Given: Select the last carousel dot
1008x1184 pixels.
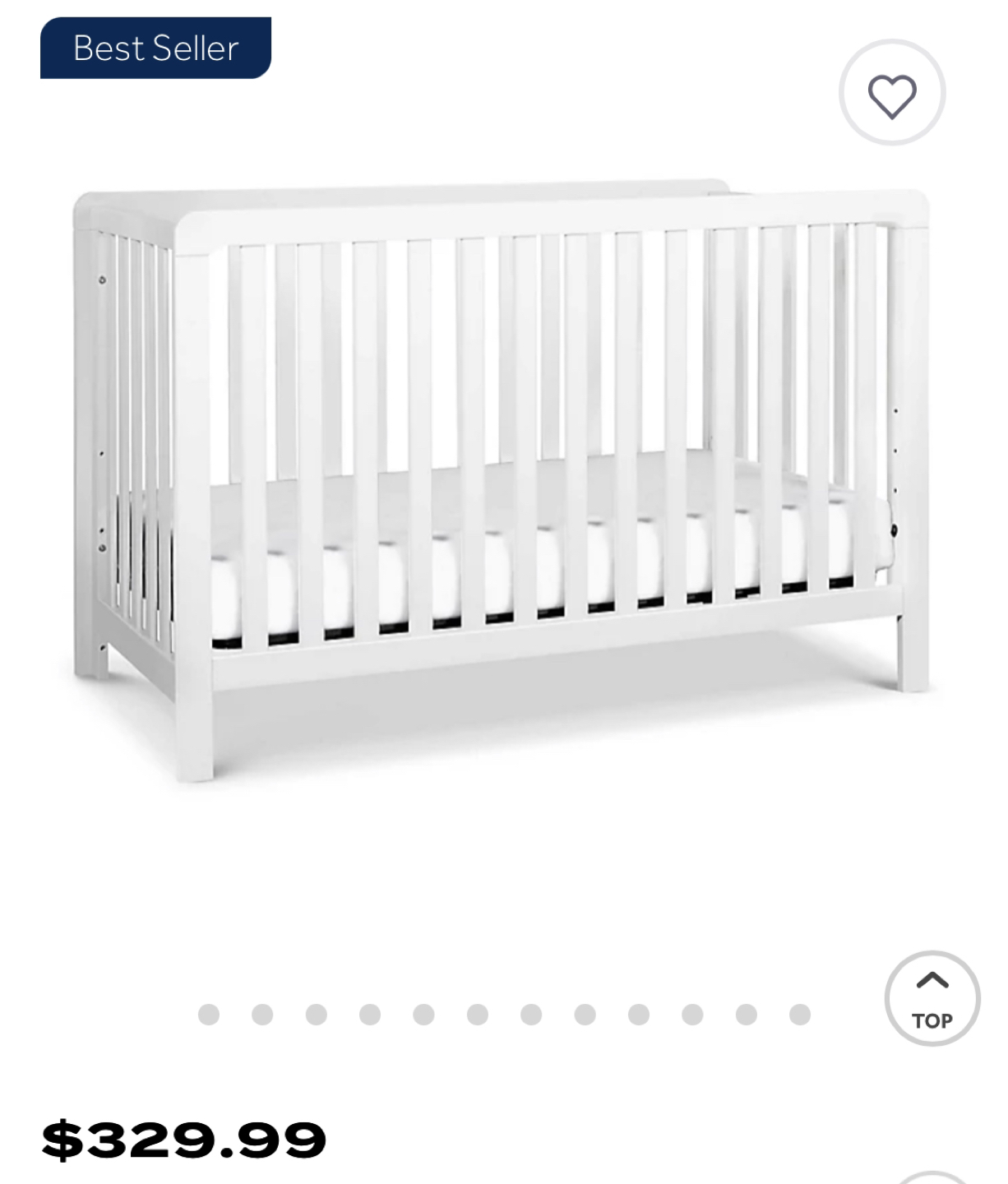Looking at the screenshot, I should pos(800,1015).
